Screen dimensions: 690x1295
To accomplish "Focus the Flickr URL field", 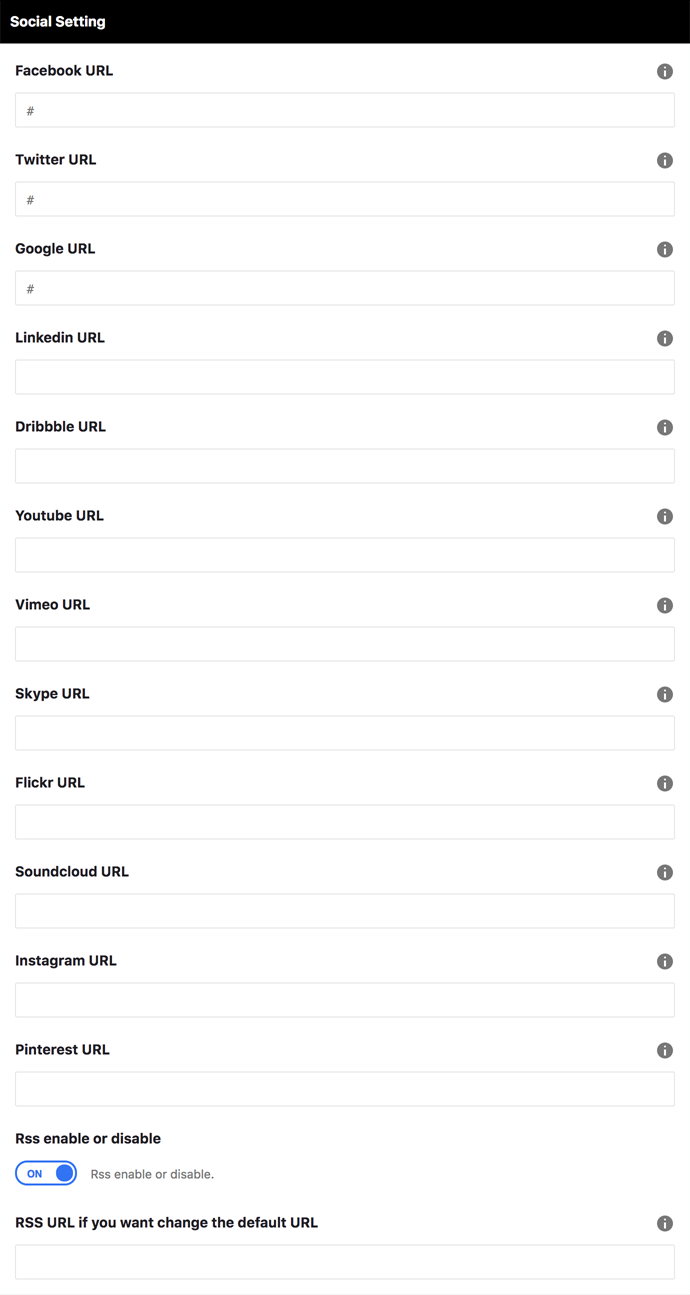I will pos(345,822).
